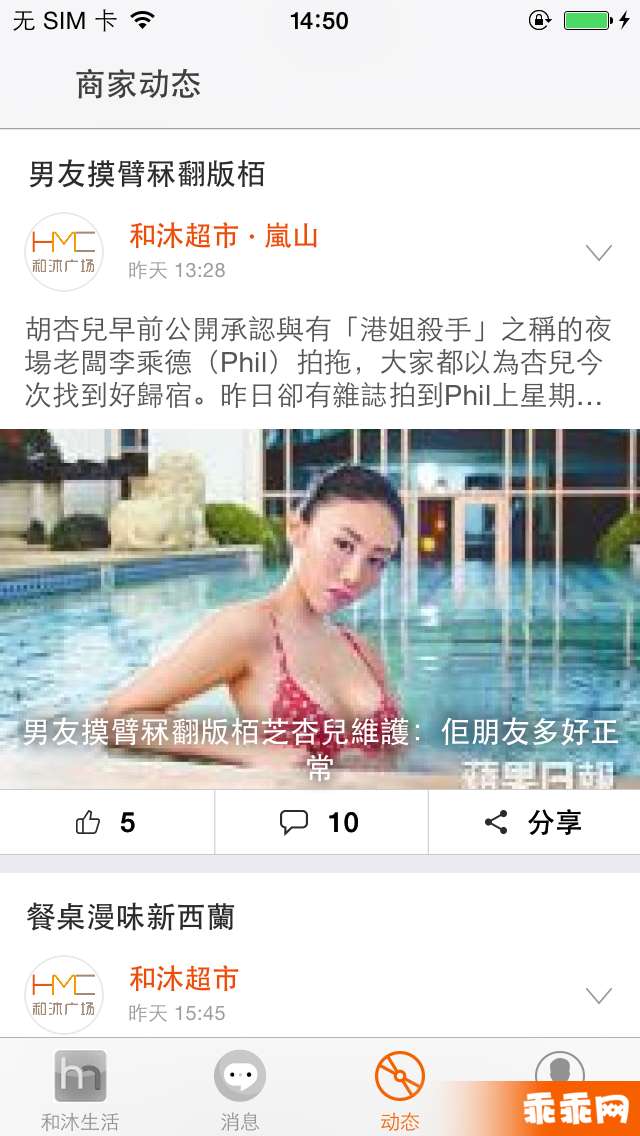Screen dimensions: 640x1136
Task: Expand the chevron on 餐桌漫味新西蘭 post
Action: [x=598, y=995]
